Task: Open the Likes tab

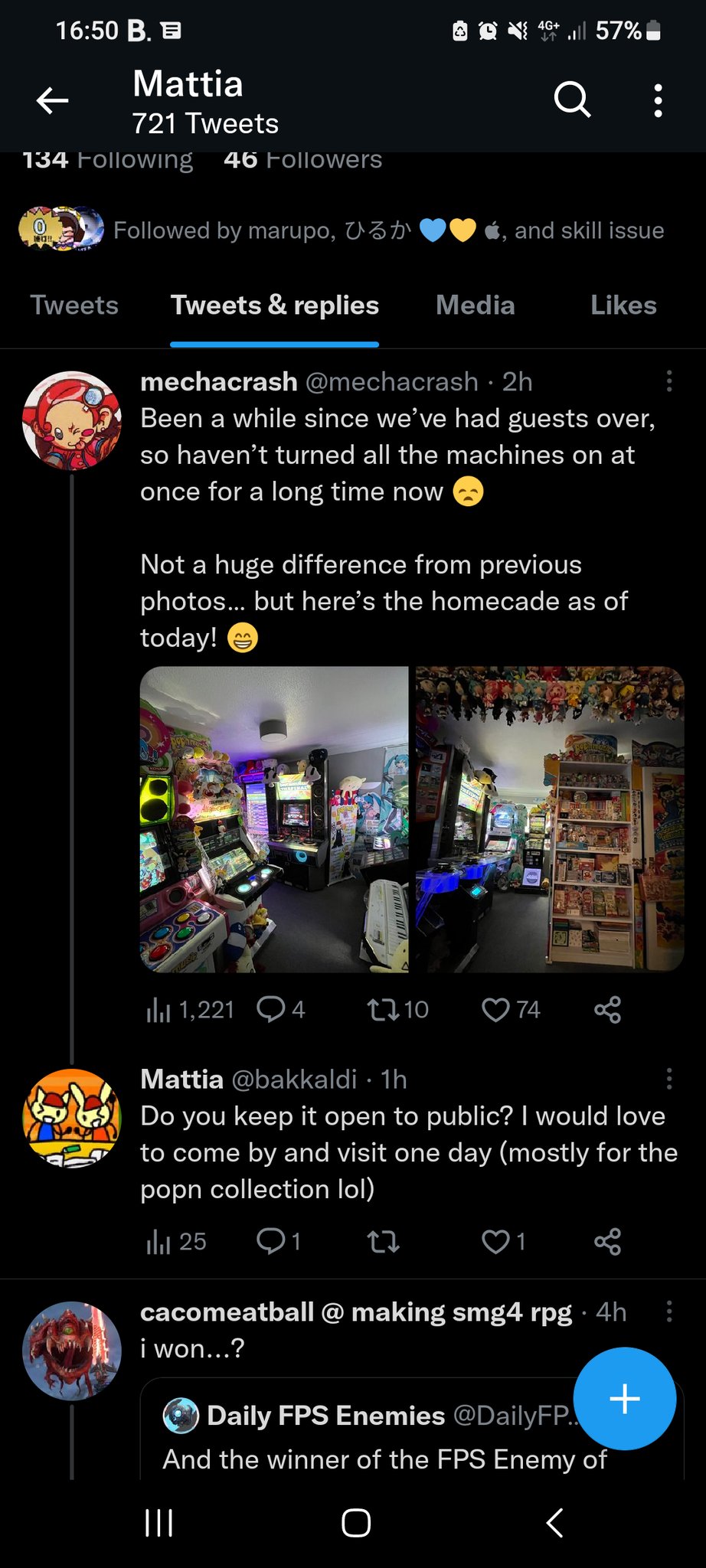Action: pyautogui.click(x=623, y=305)
